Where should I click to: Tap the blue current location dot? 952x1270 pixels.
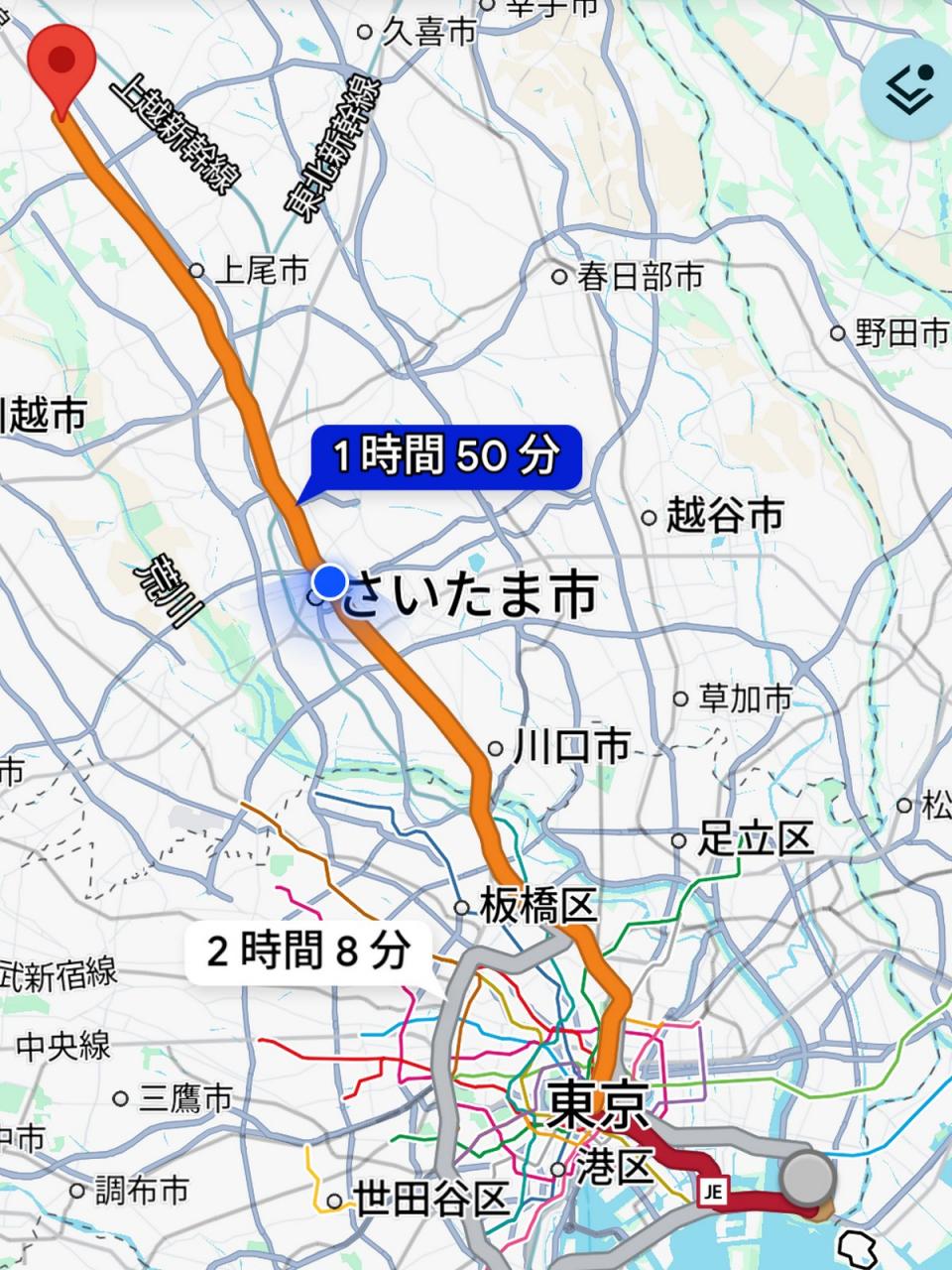329,581
